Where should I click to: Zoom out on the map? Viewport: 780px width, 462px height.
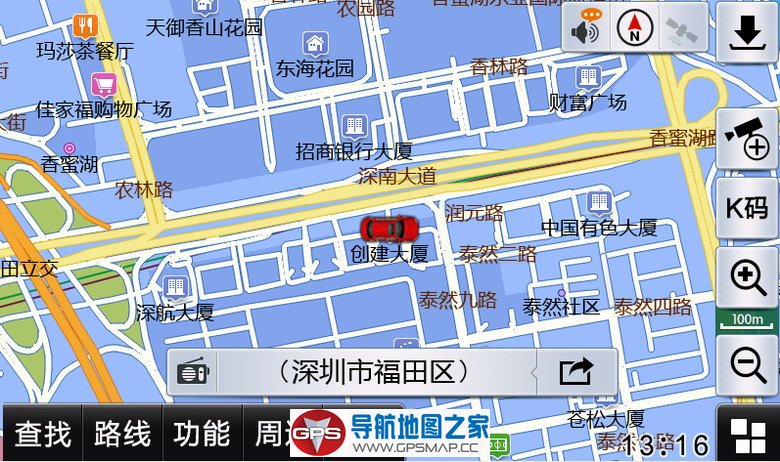pos(747,365)
